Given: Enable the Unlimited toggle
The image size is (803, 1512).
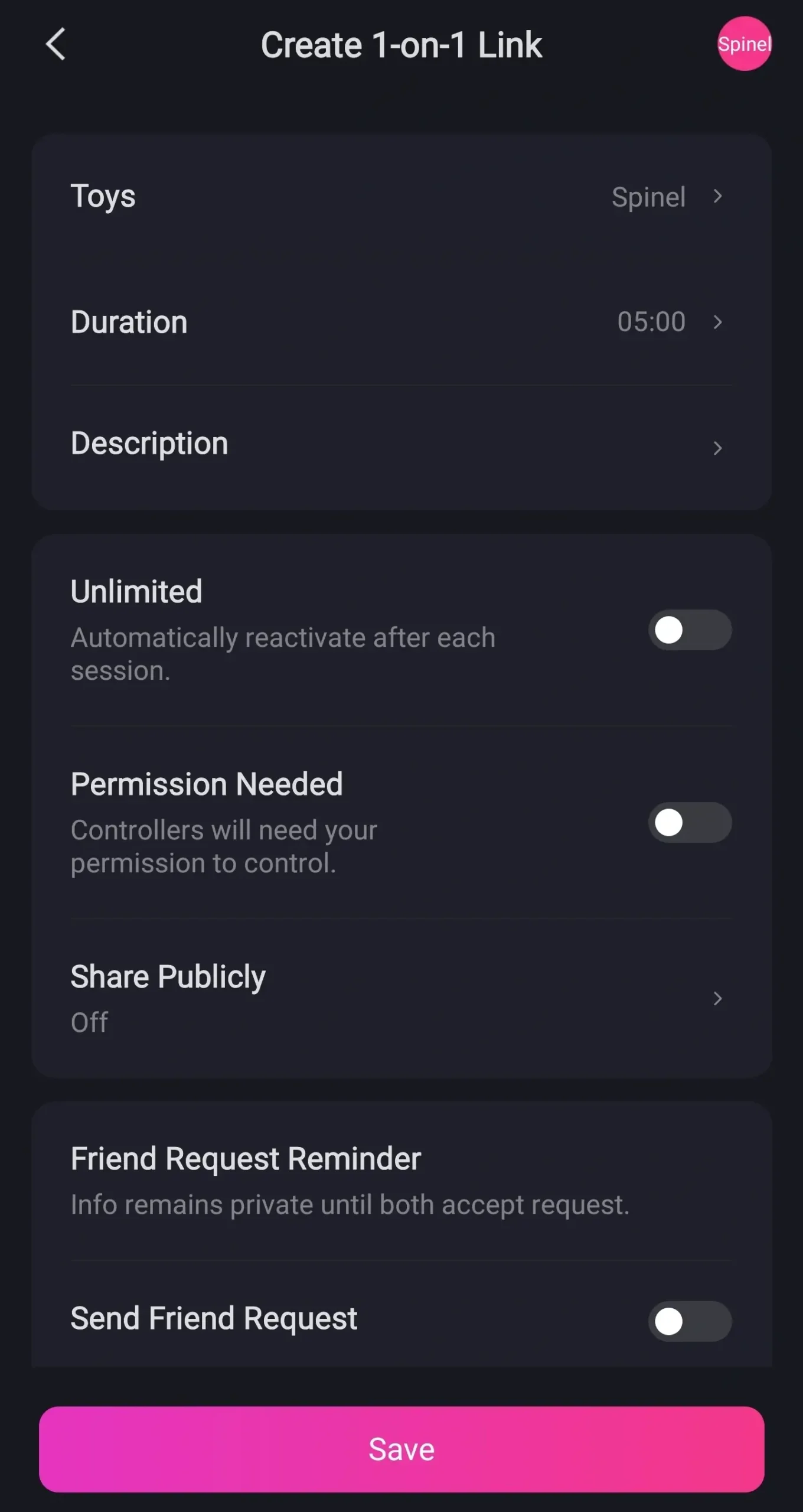Looking at the screenshot, I should point(690,630).
